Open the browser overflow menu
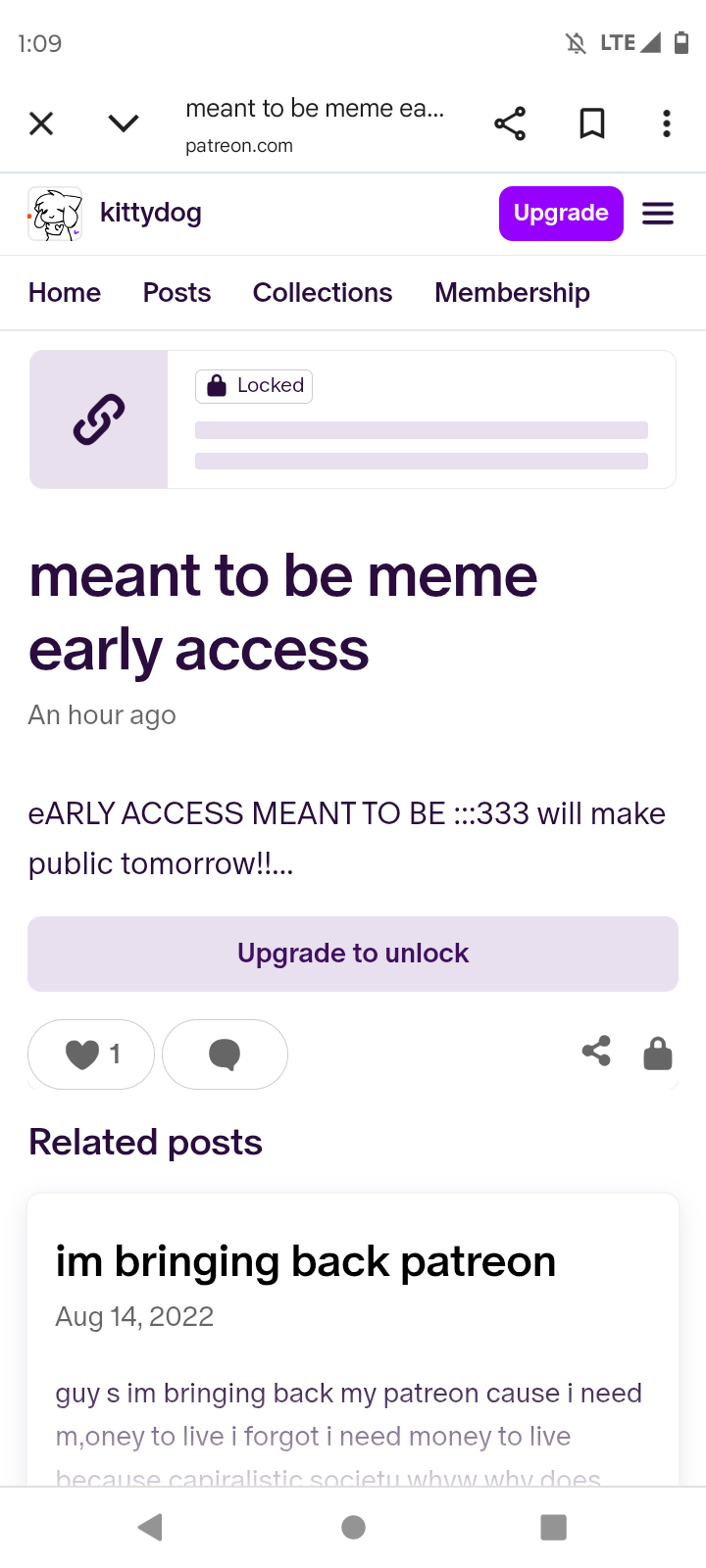Viewport: 706px width, 1568px height. (x=667, y=123)
